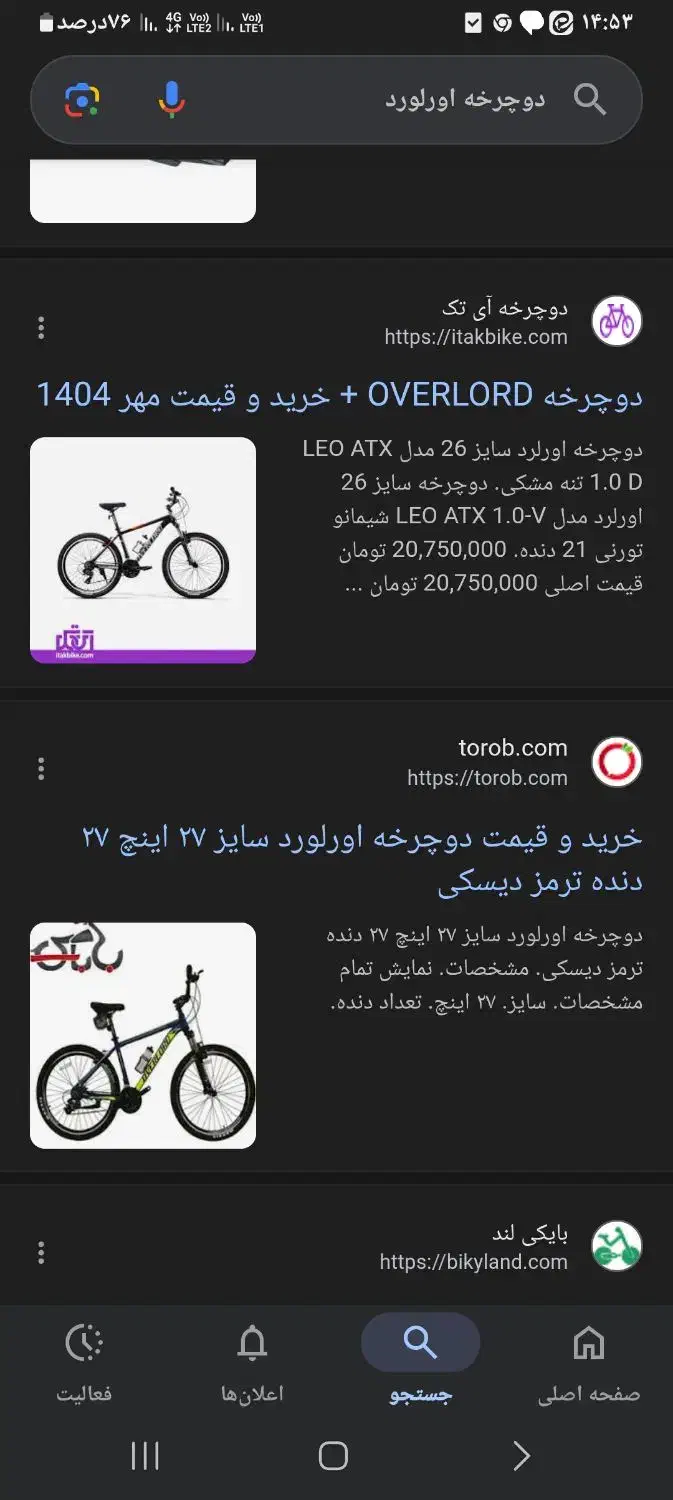673x1500 pixels.
Task: Open the itakbike.com OVERLORD result title
Action: 340,396
